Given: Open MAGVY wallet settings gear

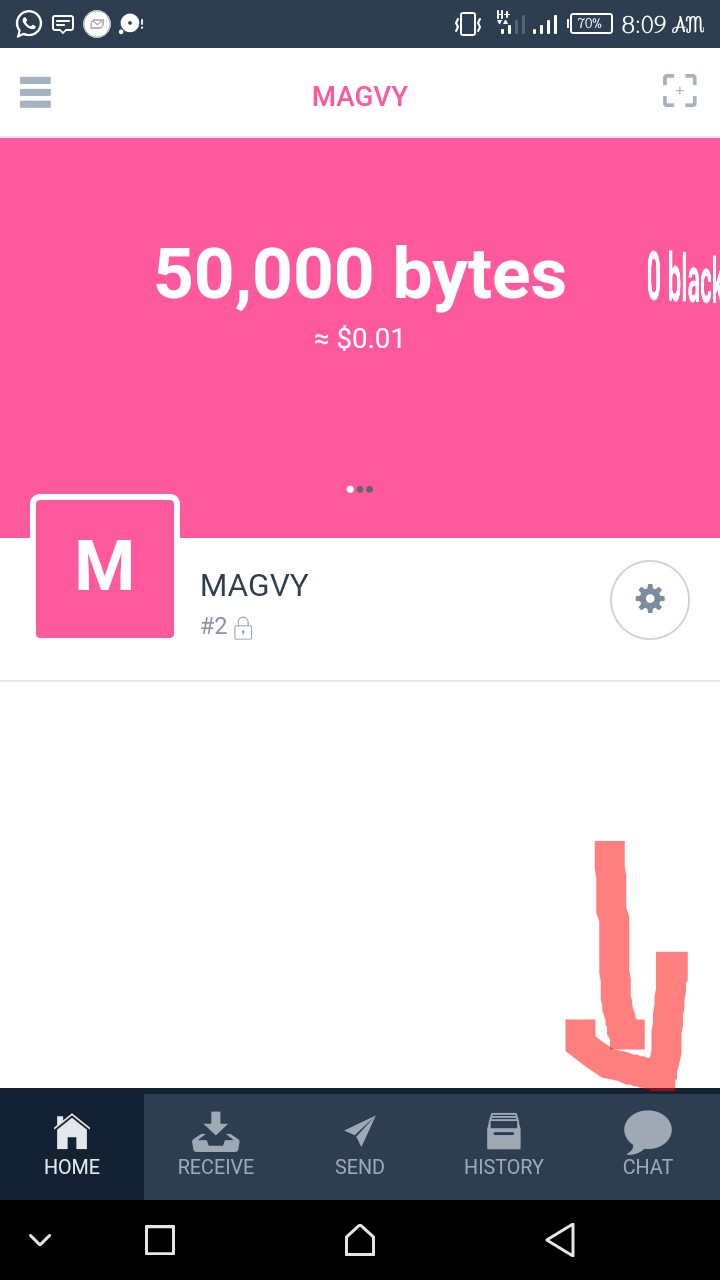Looking at the screenshot, I should pyautogui.click(x=650, y=599).
